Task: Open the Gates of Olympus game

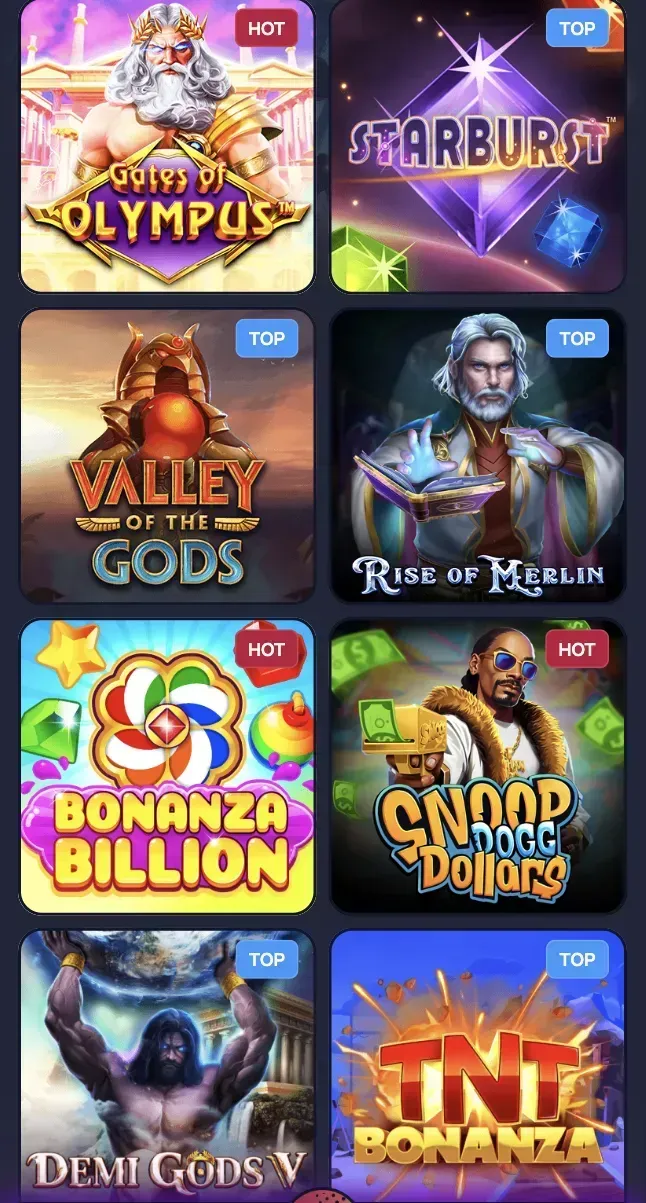Action: [x=167, y=146]
